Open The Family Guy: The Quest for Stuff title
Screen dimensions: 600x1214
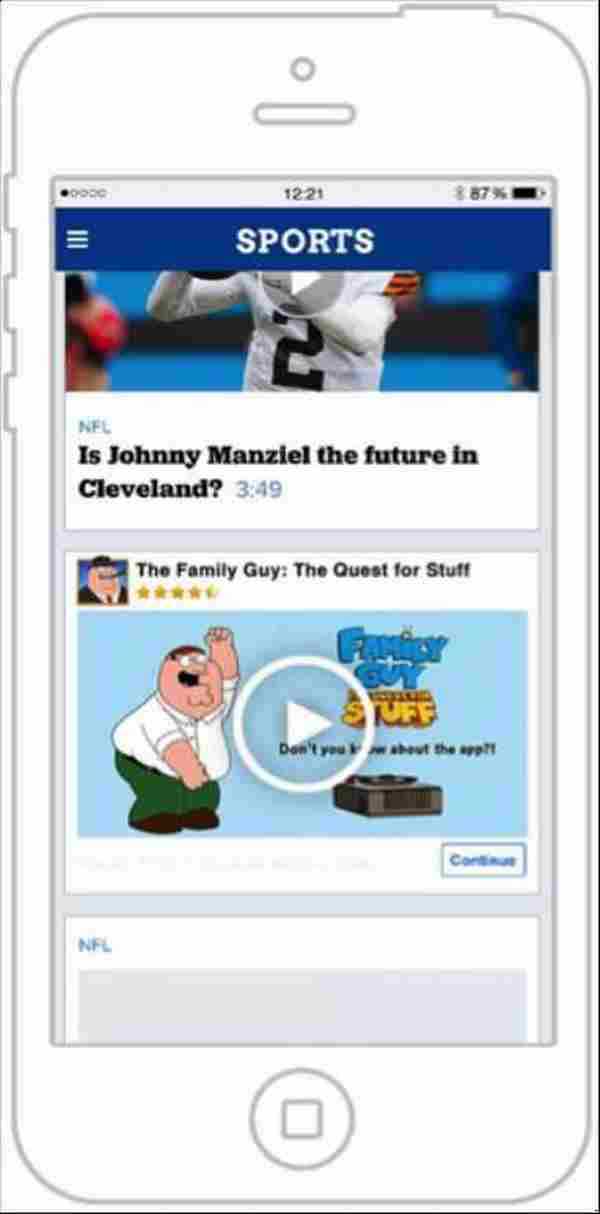tap(302, 570)
